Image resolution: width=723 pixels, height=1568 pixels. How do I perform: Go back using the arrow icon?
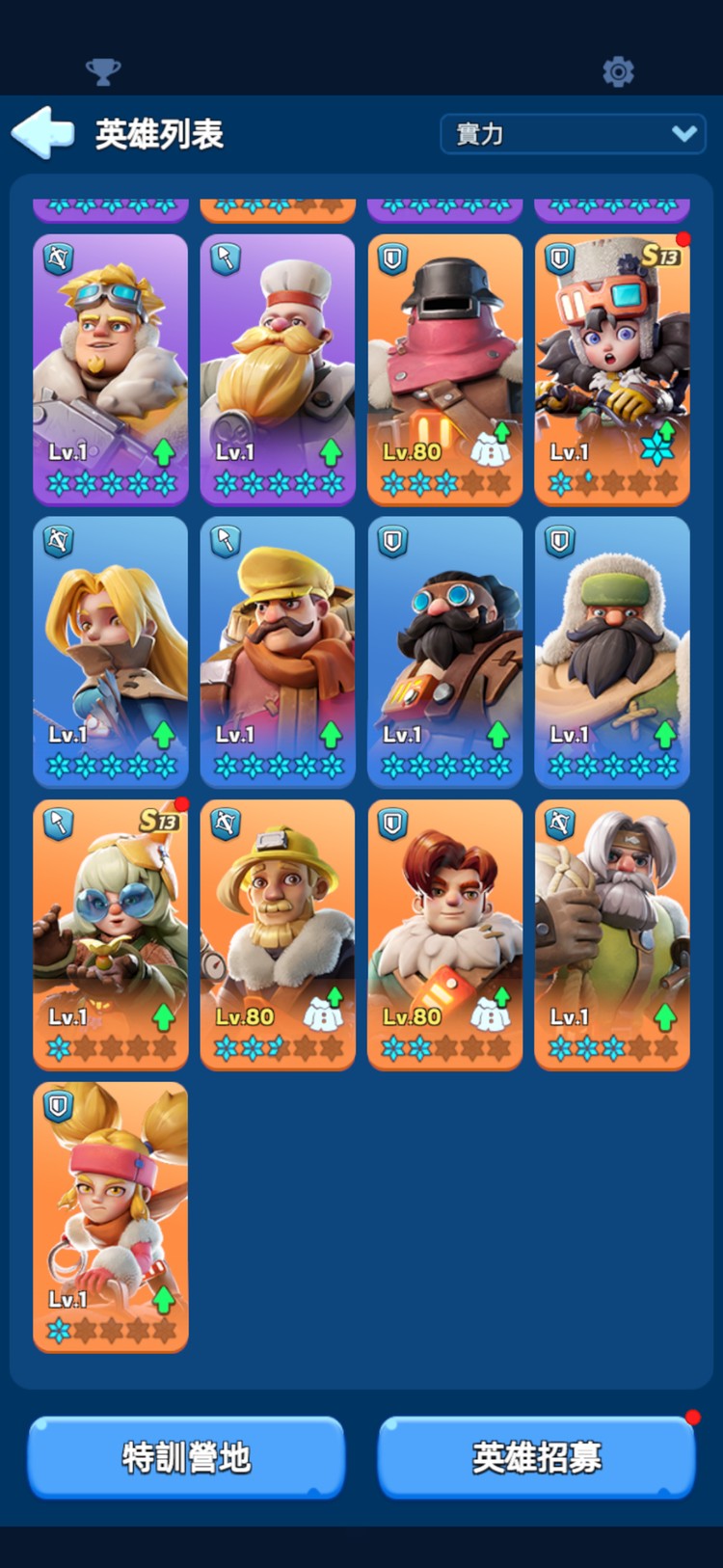(42, 132)
